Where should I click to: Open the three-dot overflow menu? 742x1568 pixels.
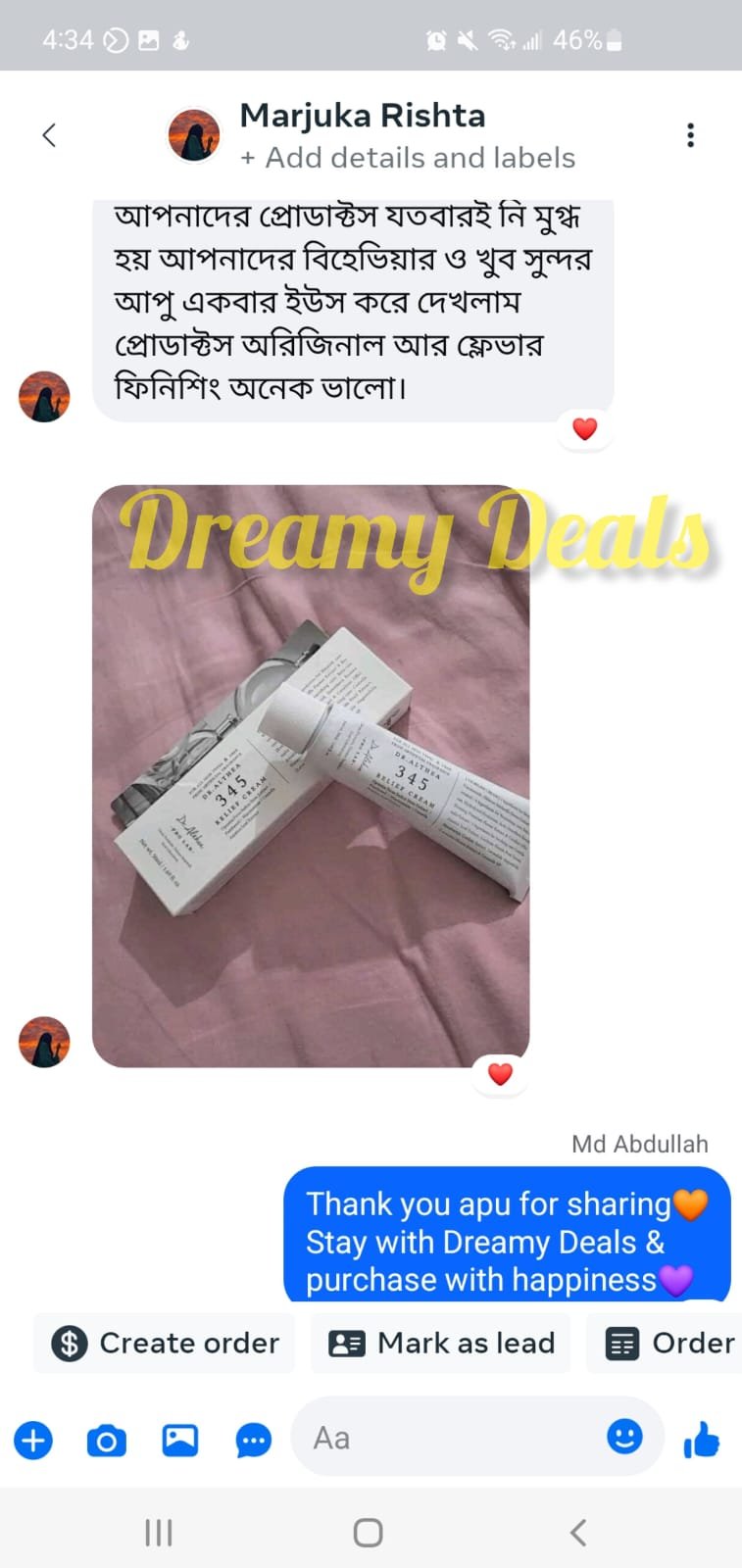[x=691, y=135]
